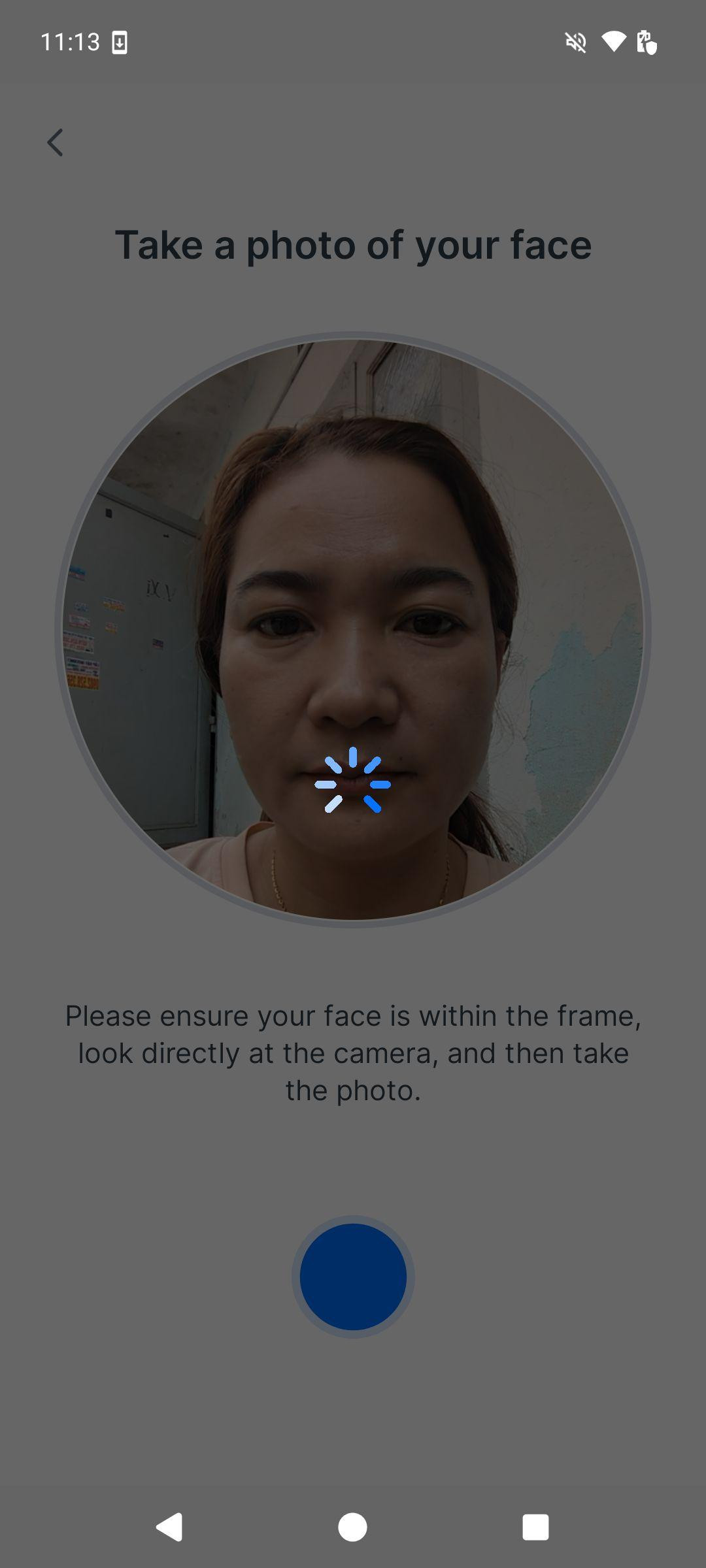706x1568 pixels.
Task: Tap the system back button
Action: [169, 1527]
